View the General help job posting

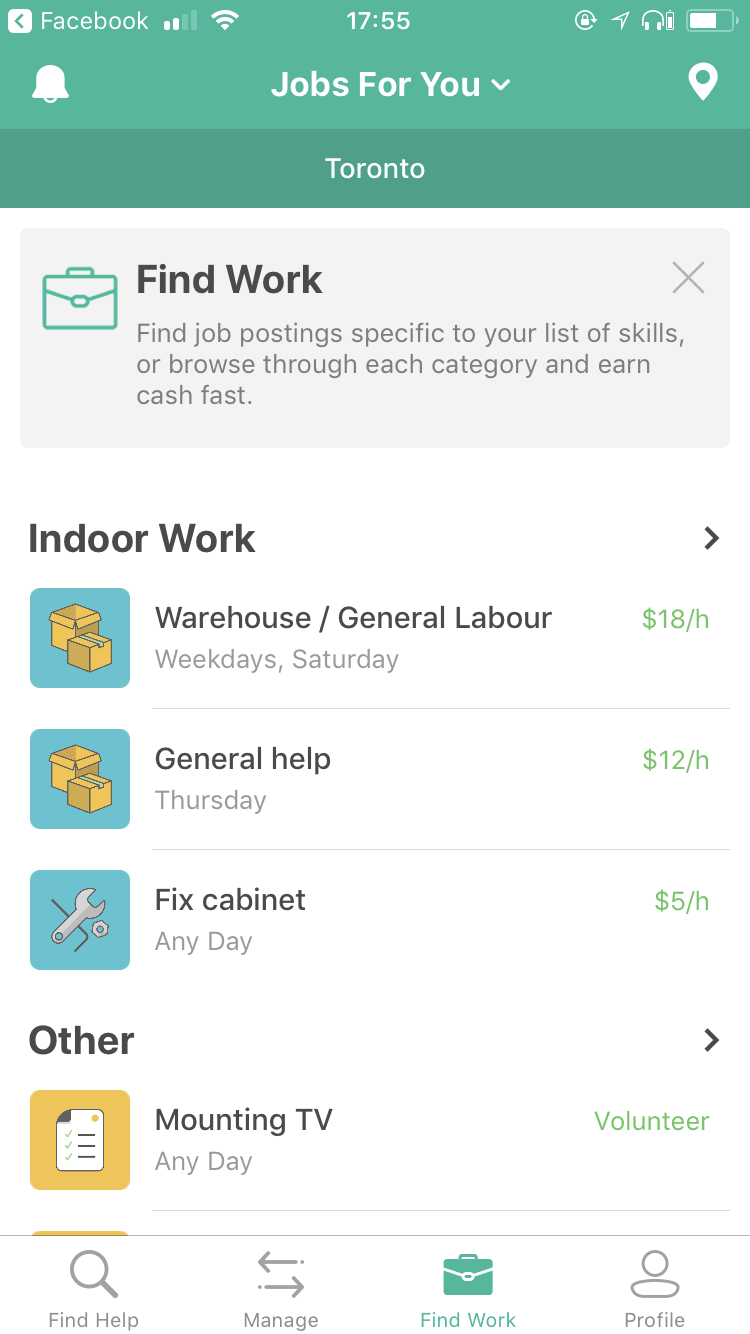pos(380,779)
